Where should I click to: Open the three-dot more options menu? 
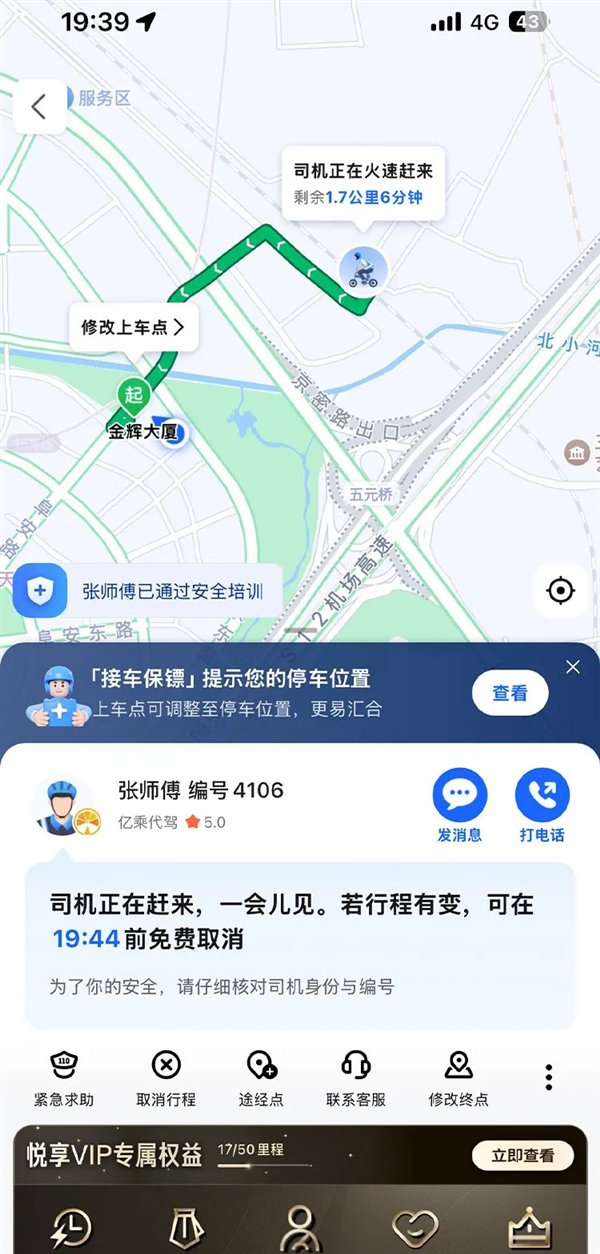click(x=549, y=1077)
